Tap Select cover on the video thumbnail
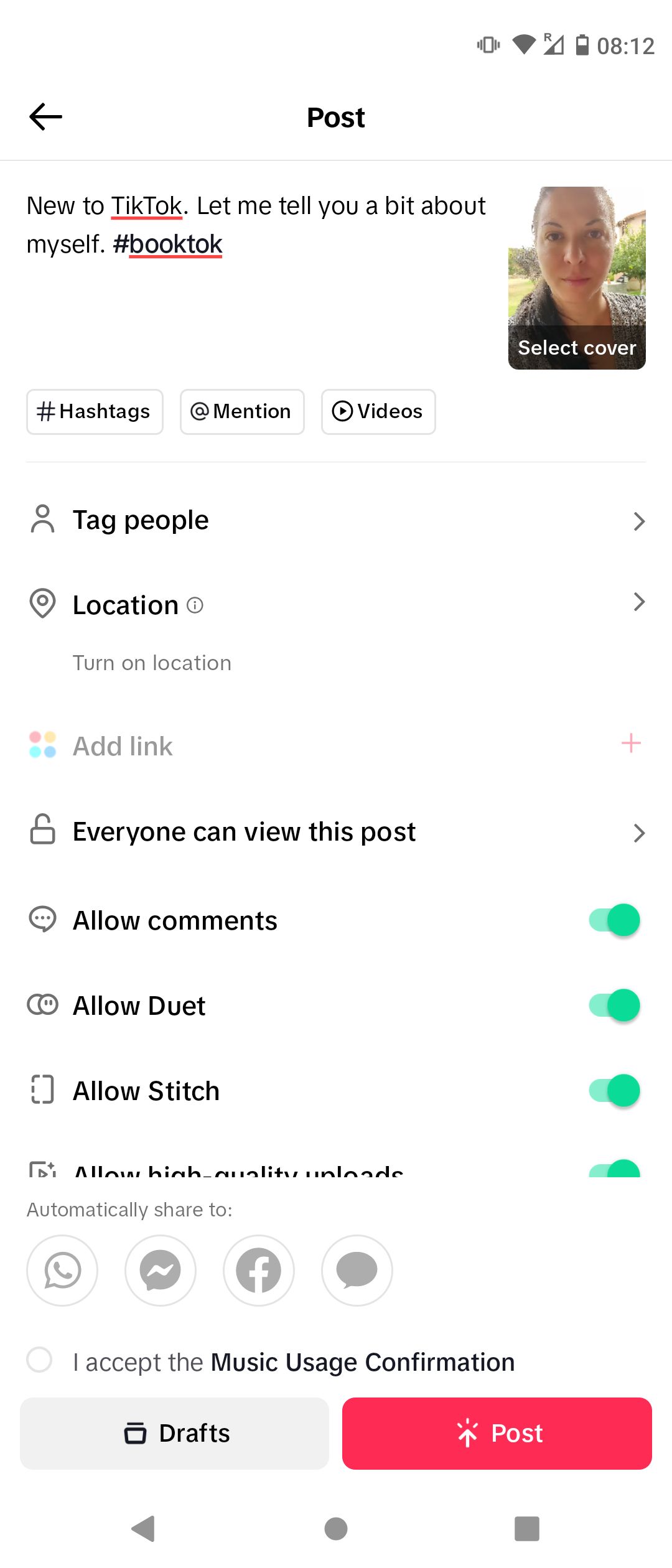 pyautogui.click(x=576, y=347)
